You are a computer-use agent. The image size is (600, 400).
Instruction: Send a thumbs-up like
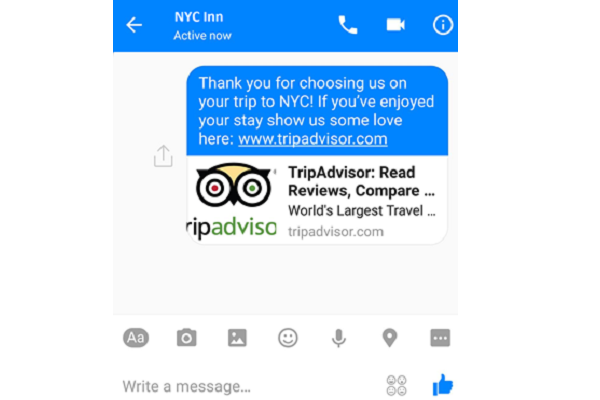click(442, 384)
